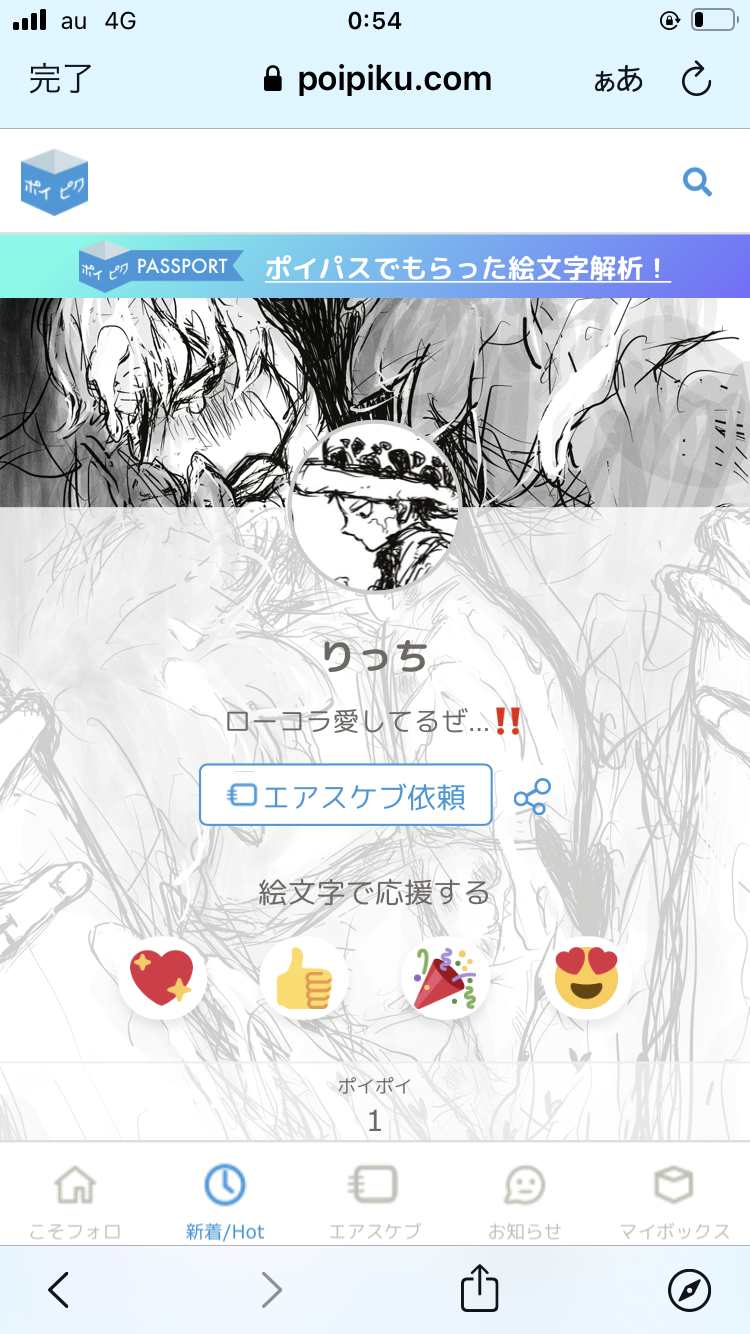750x1334 pixels.
Task: Switch to the 新着/Hot tab
Action: [225, 1200]
